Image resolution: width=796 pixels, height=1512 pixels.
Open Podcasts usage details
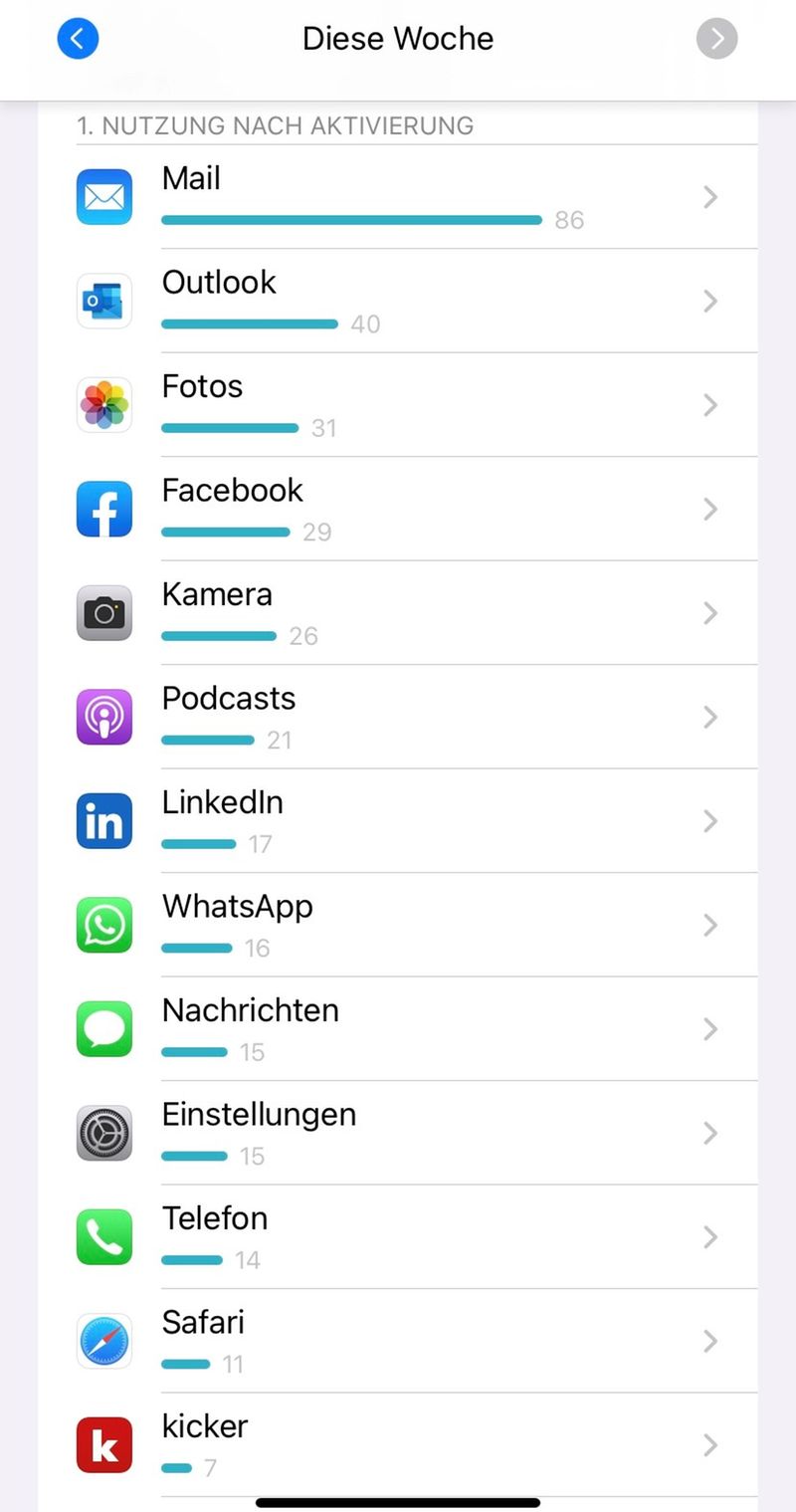pyautogui.click(x=418, y=717)
